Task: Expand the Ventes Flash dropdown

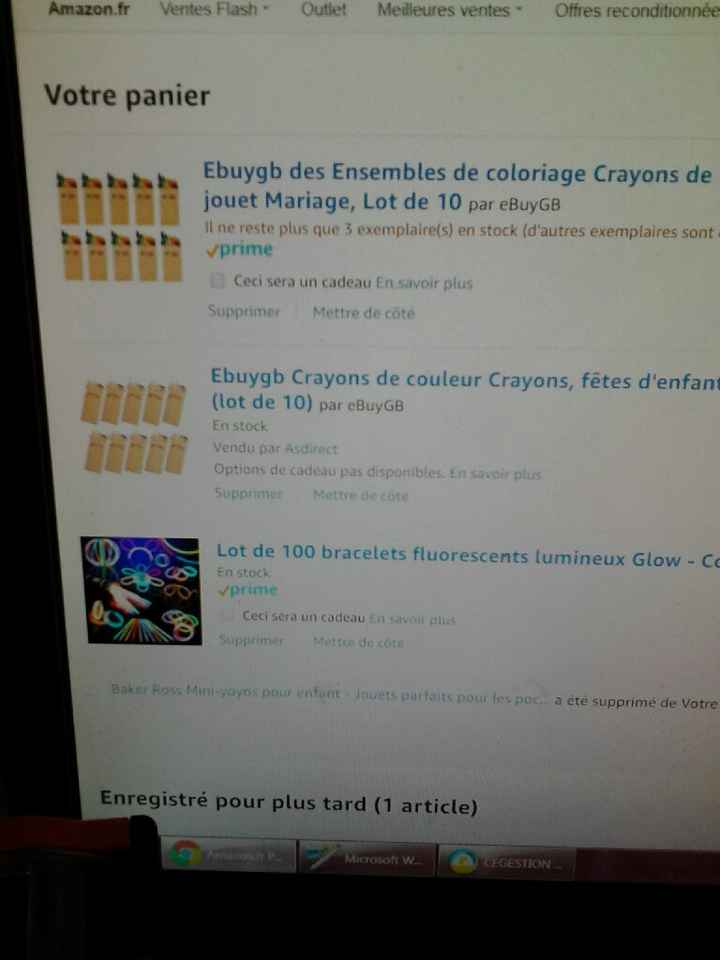Action: pos(211,10)
